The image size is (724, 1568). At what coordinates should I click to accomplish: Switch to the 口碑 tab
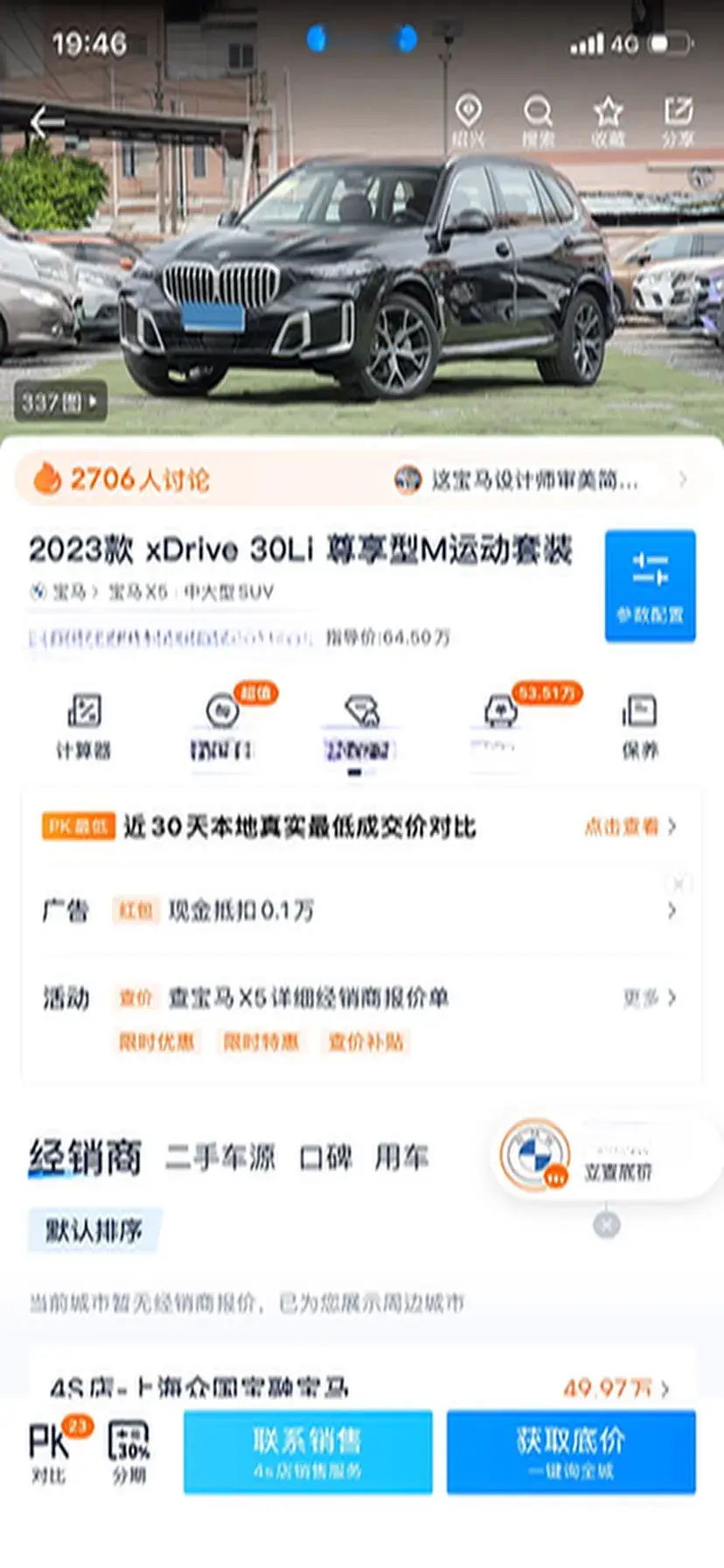(325, 1158)
